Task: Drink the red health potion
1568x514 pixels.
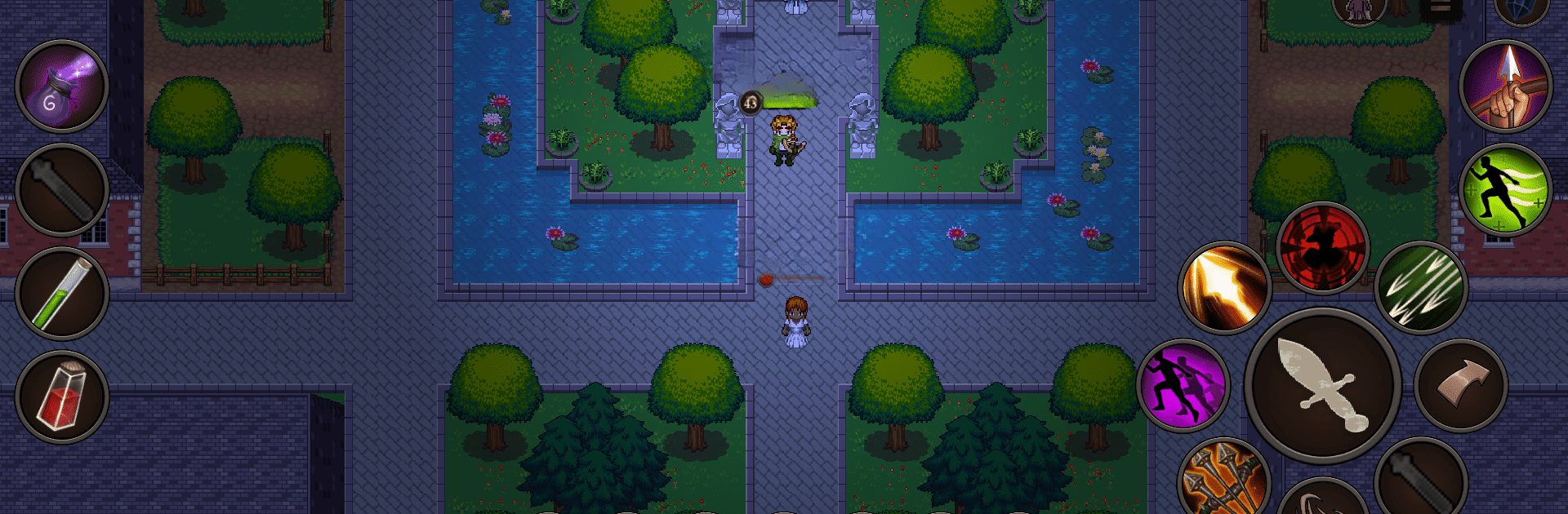Action: pyautogui.click(x=61, y=397)
